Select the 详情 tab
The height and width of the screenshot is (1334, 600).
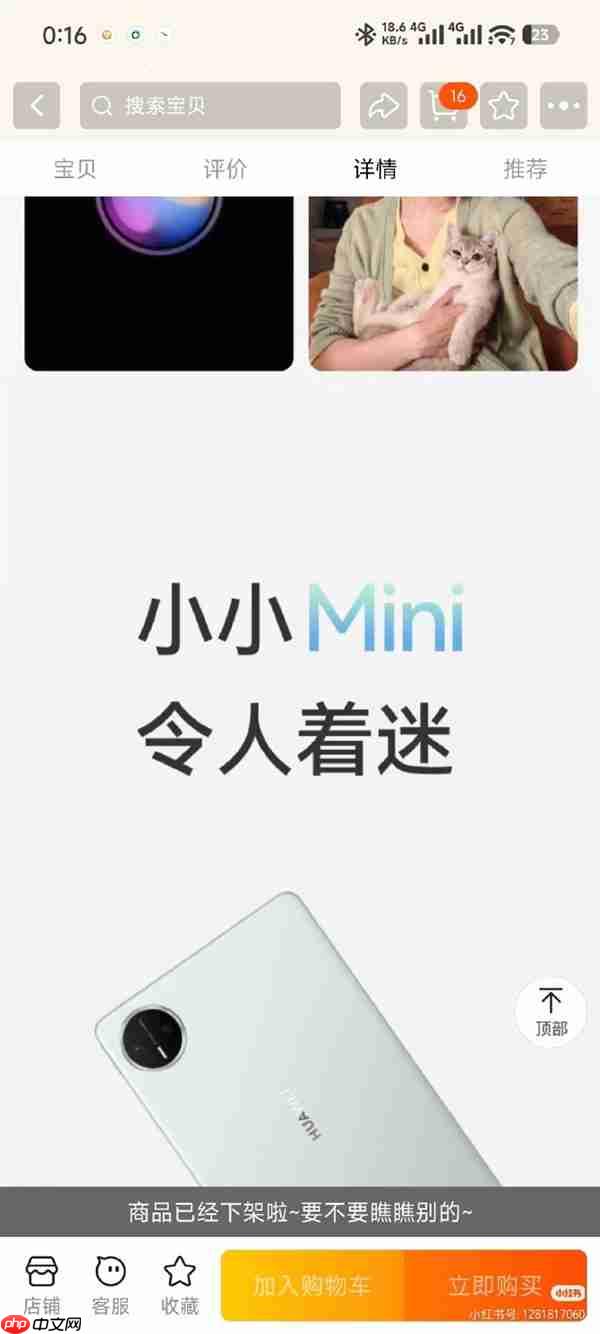tap(375, 169)
